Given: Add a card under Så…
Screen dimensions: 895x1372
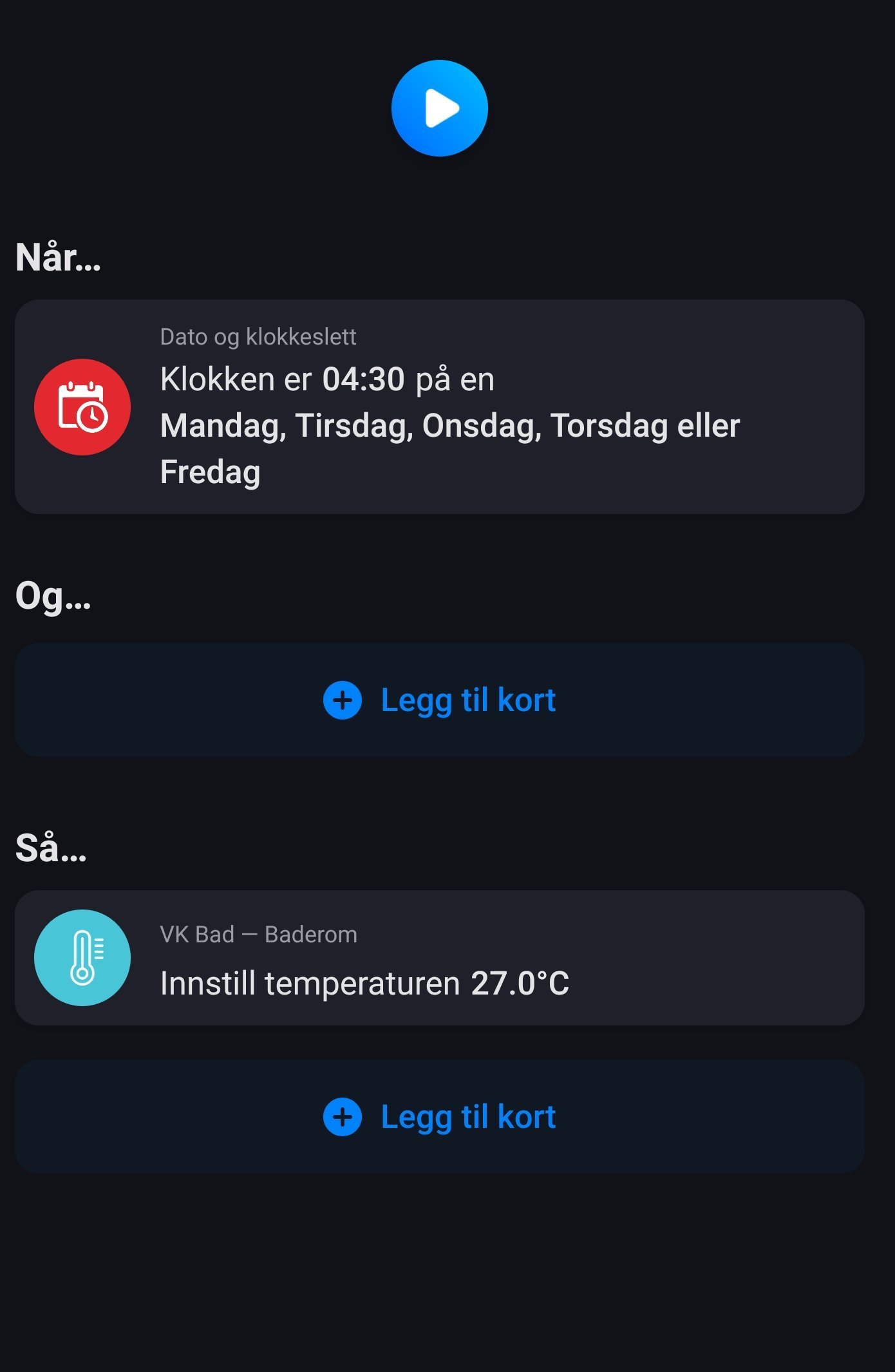Looking at the screenshot, I should click(440, 1116).
